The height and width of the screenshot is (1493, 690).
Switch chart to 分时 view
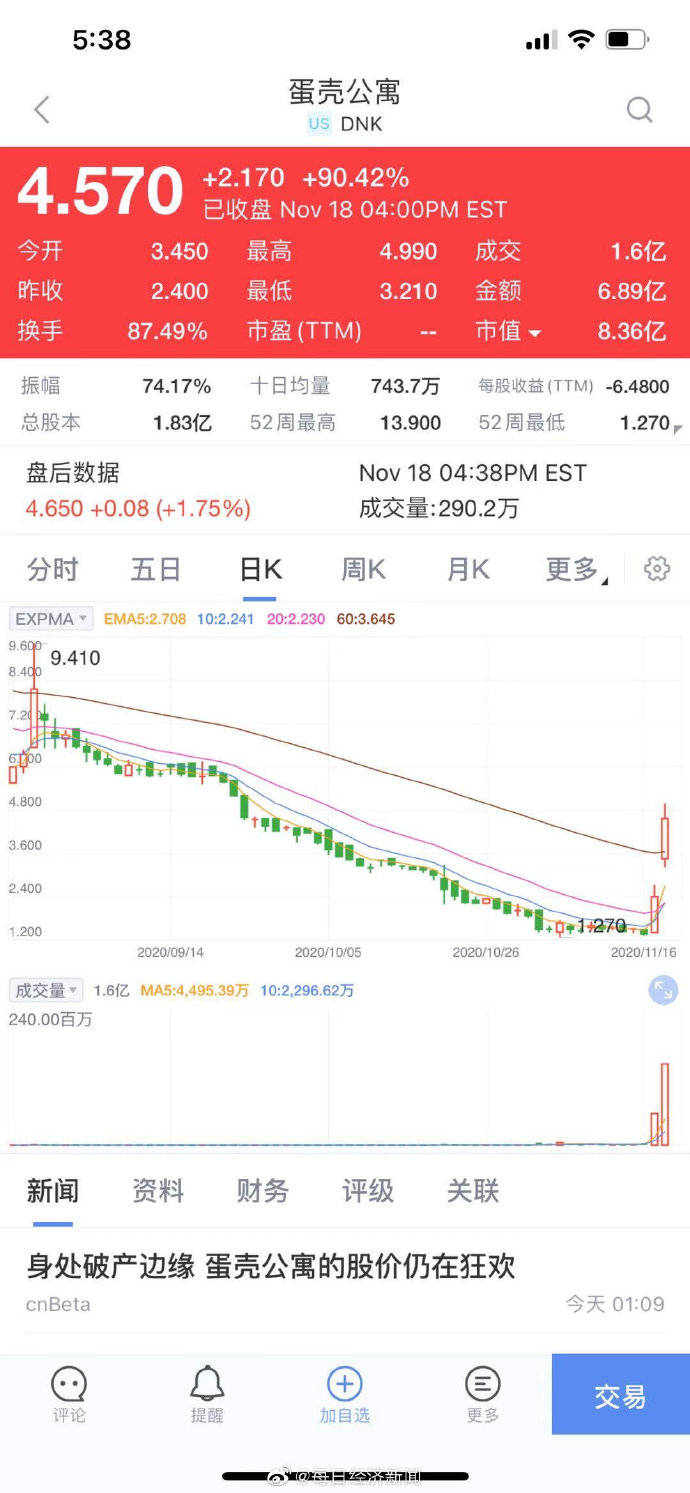click(x=52, y=569)
